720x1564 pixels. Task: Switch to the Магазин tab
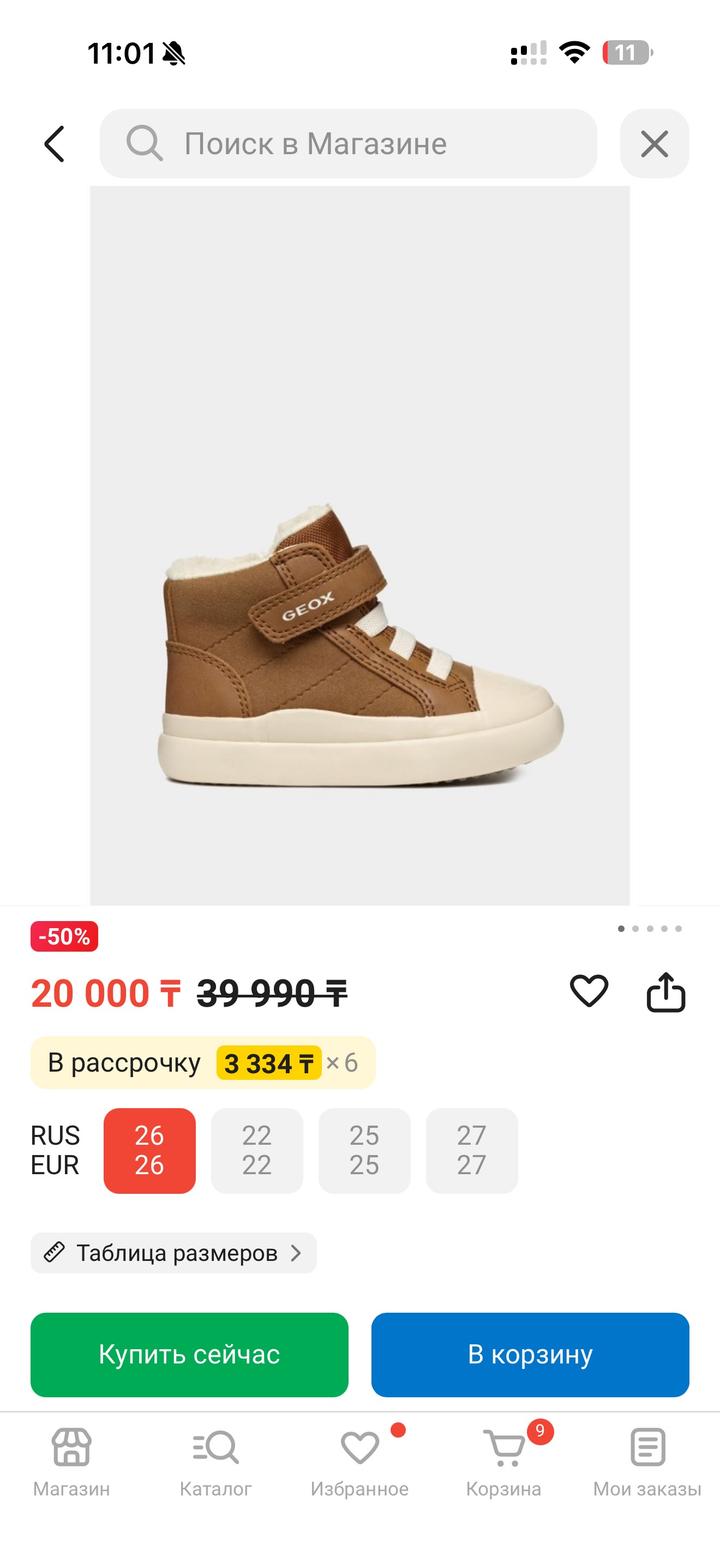[x=71, y=1462]
